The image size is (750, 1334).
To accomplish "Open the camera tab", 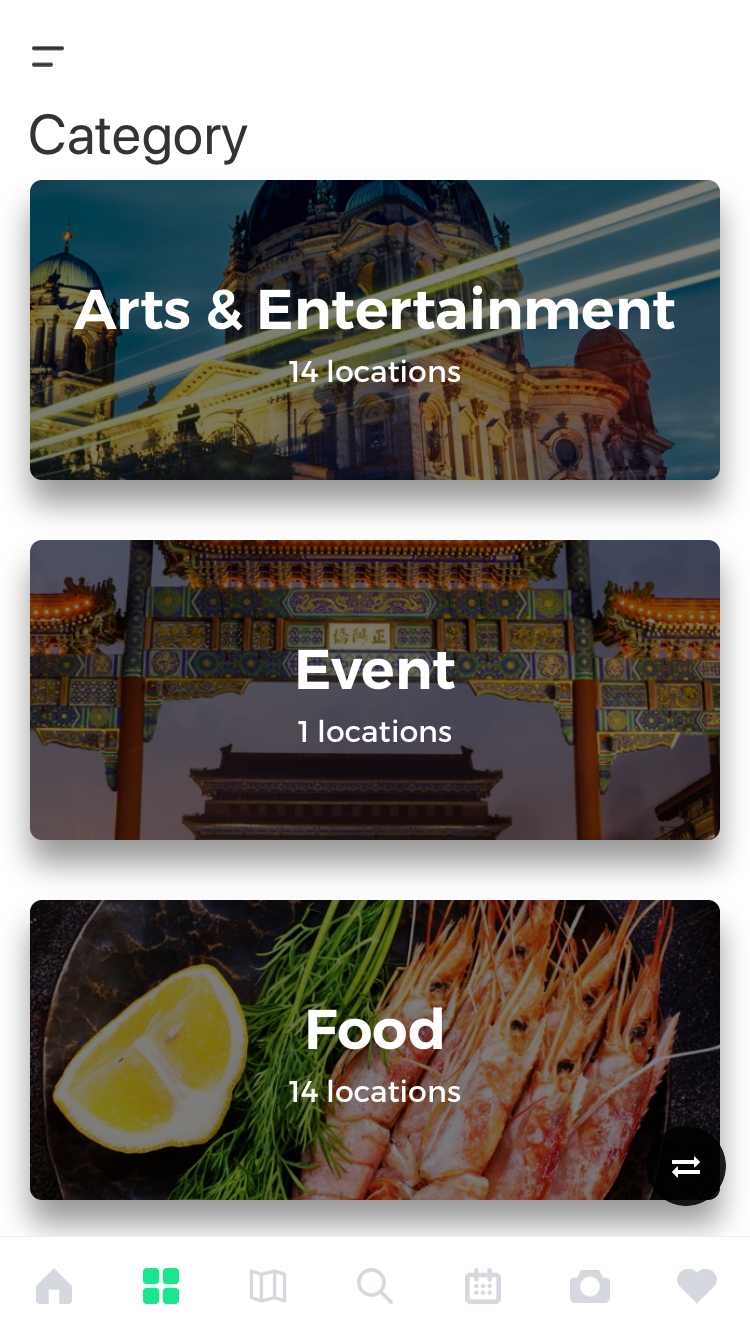I will tap(590, 1286).
